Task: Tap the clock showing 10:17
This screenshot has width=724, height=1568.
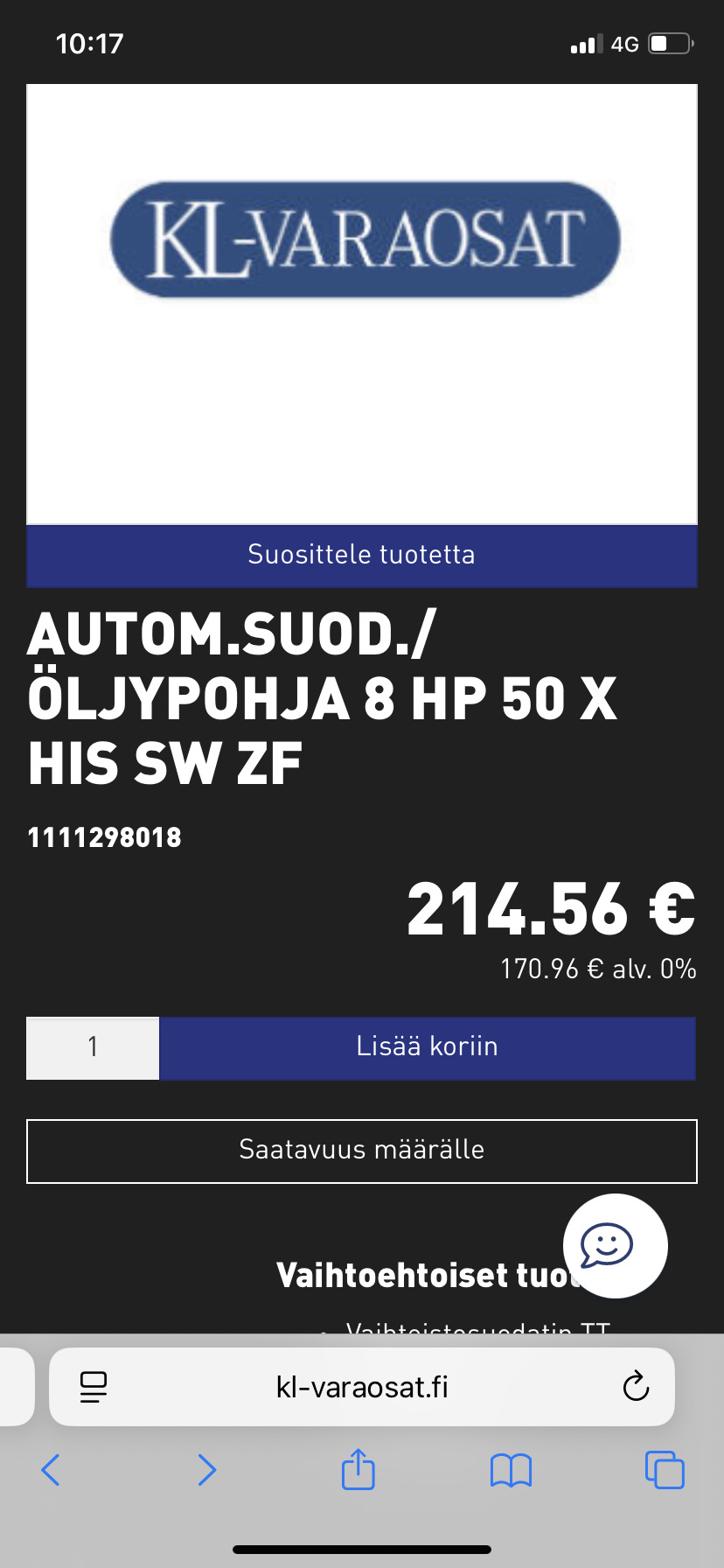Action: pyautogui.click(x=90, y=43)
